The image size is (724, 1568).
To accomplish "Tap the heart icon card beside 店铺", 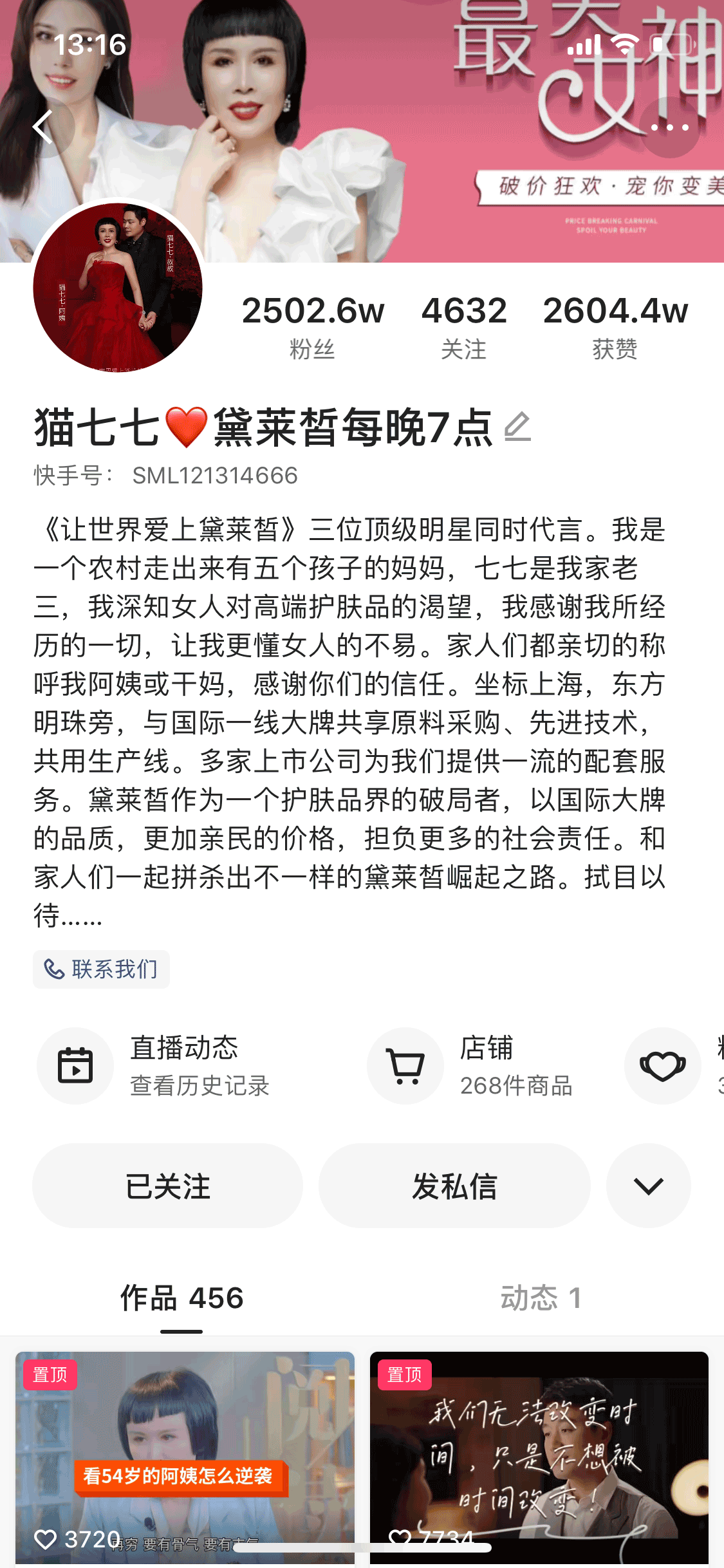I will pyautogui.click(x=663, y=1065).
